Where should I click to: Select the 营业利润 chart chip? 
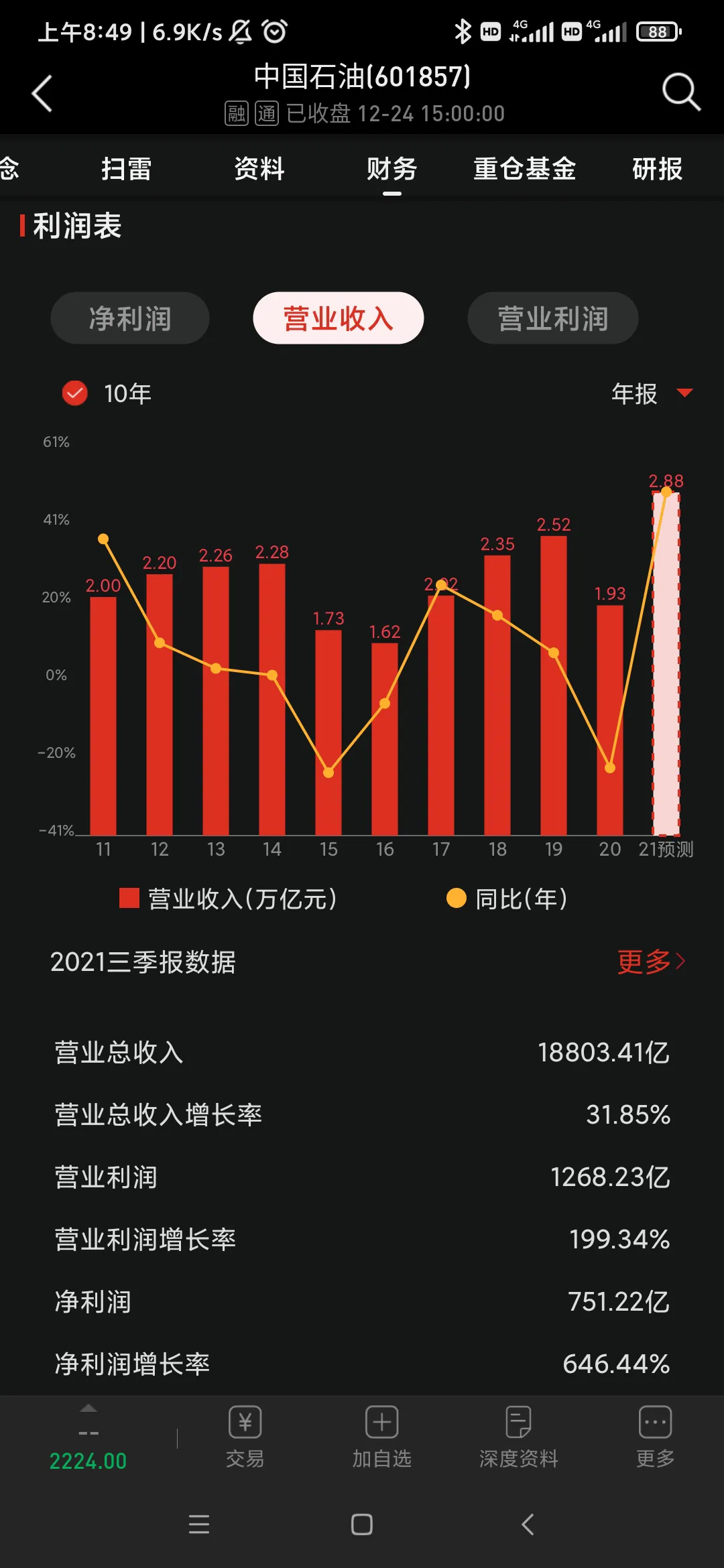pyautogui.click(x=552, y=318)
